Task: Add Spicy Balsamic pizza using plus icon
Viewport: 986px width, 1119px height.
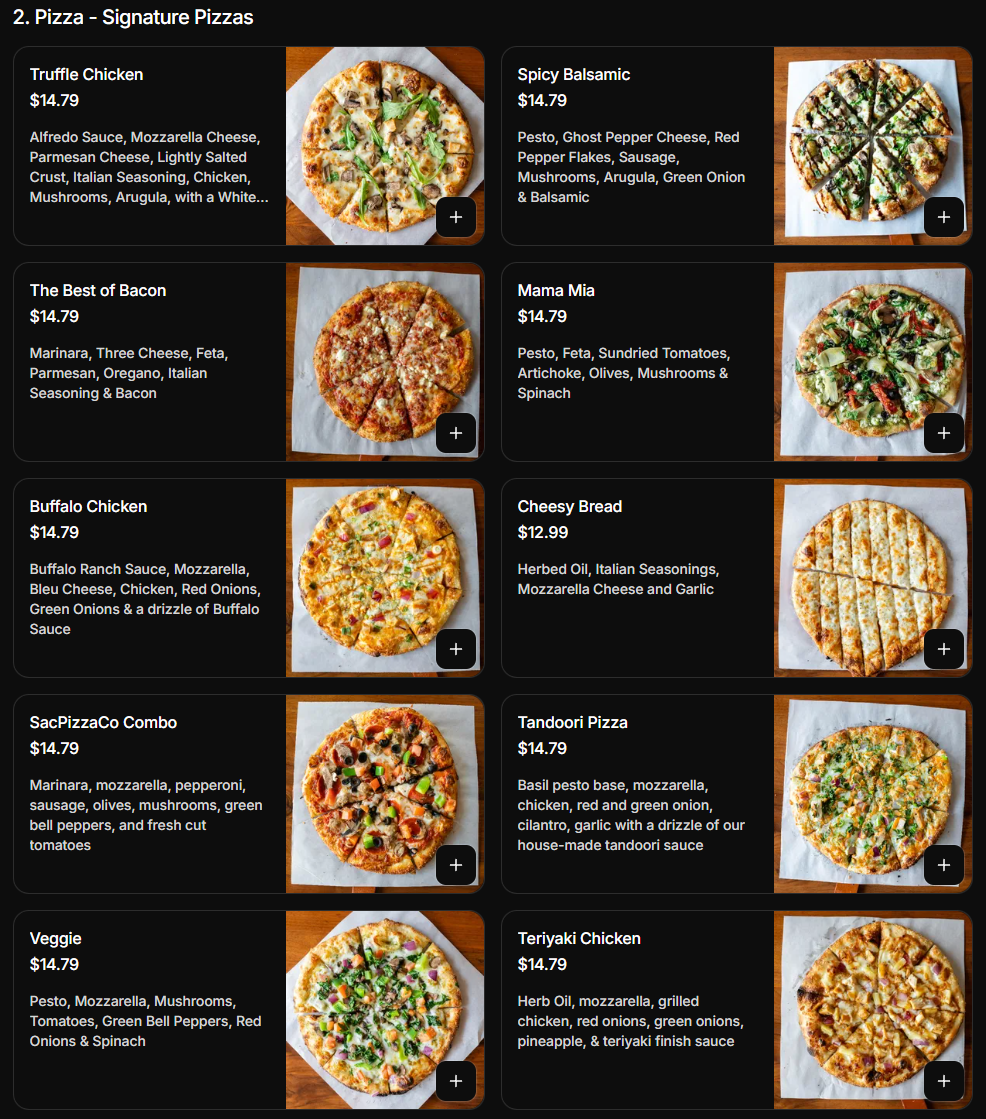Action: 944,217
